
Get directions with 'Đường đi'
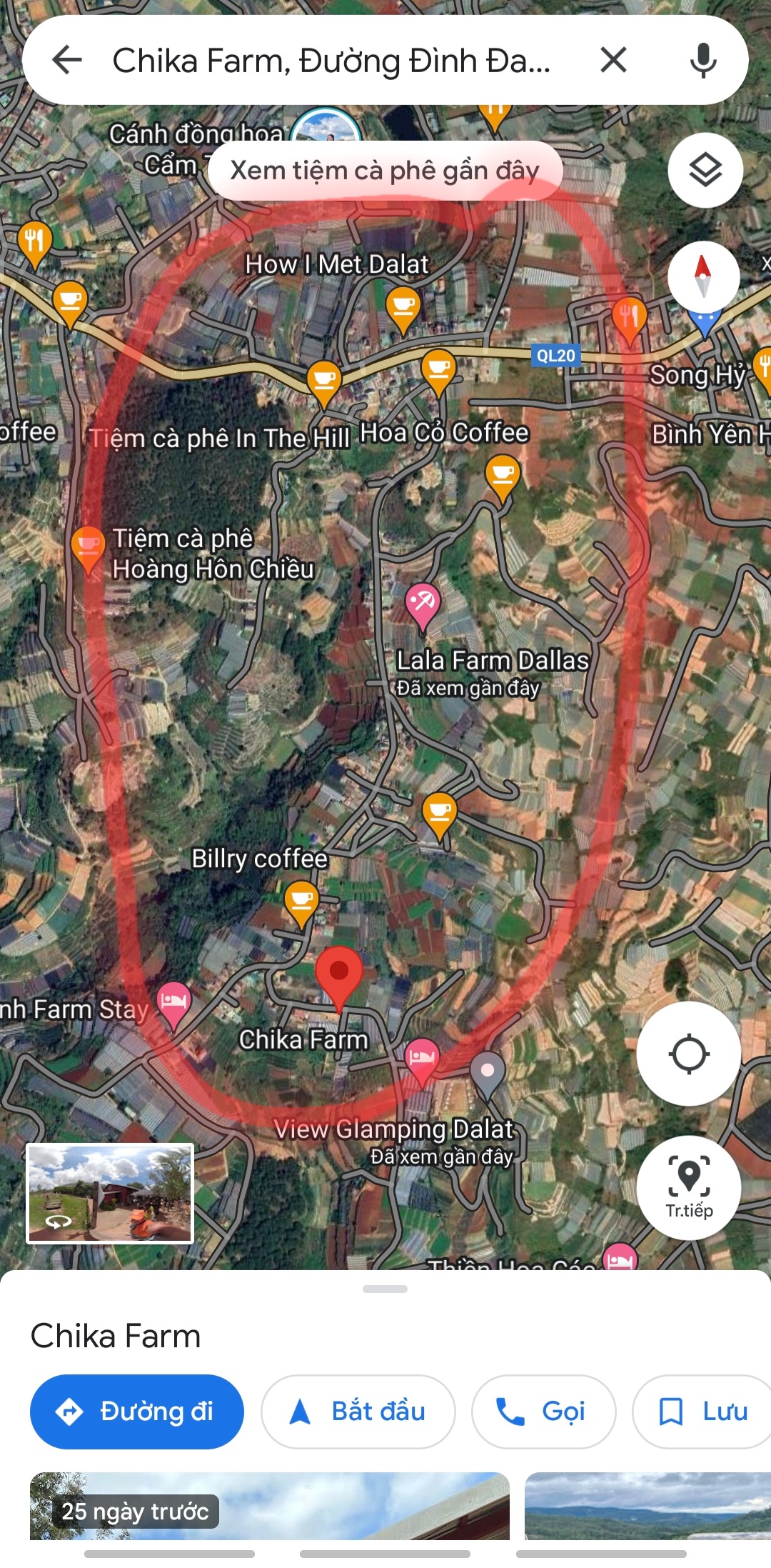point(137,1412)
